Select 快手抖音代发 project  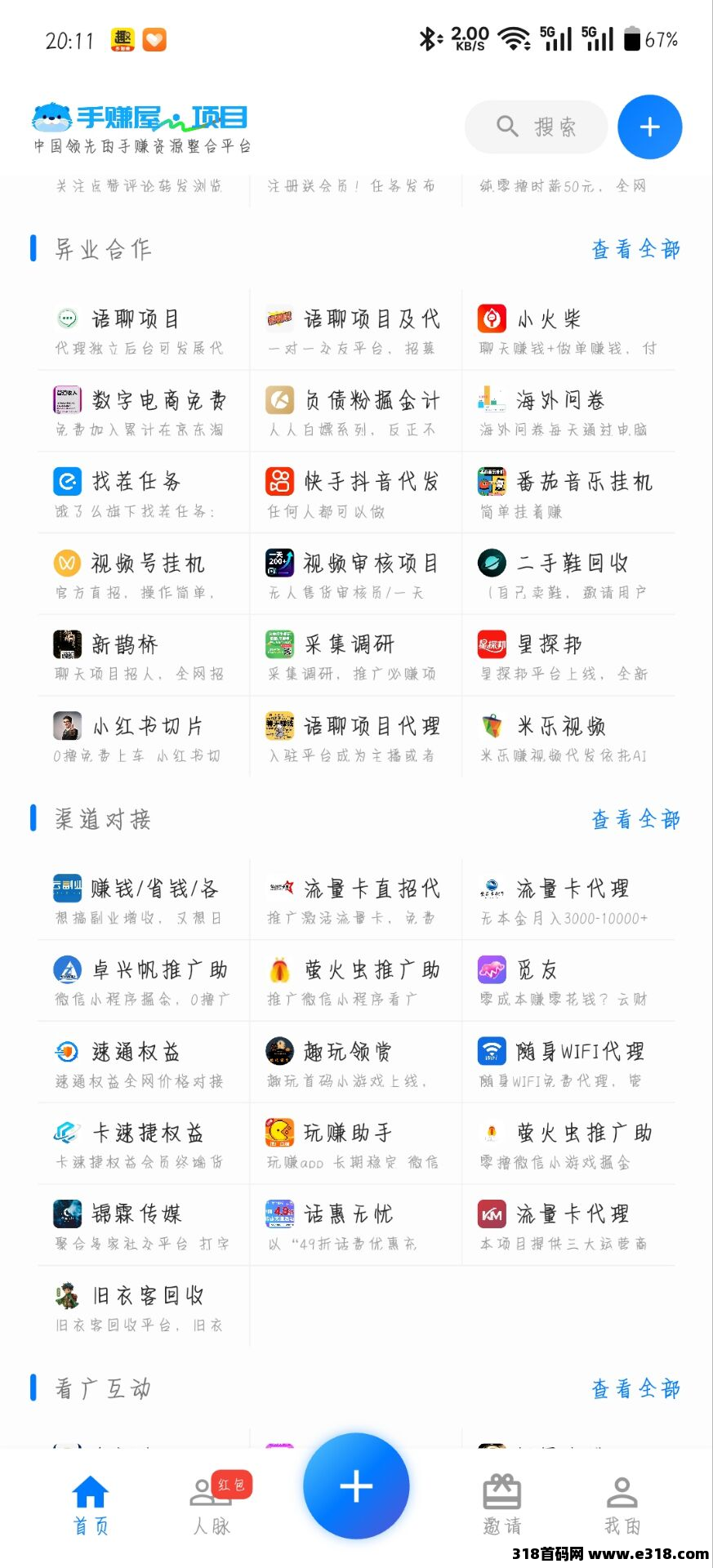pos(355,492)
